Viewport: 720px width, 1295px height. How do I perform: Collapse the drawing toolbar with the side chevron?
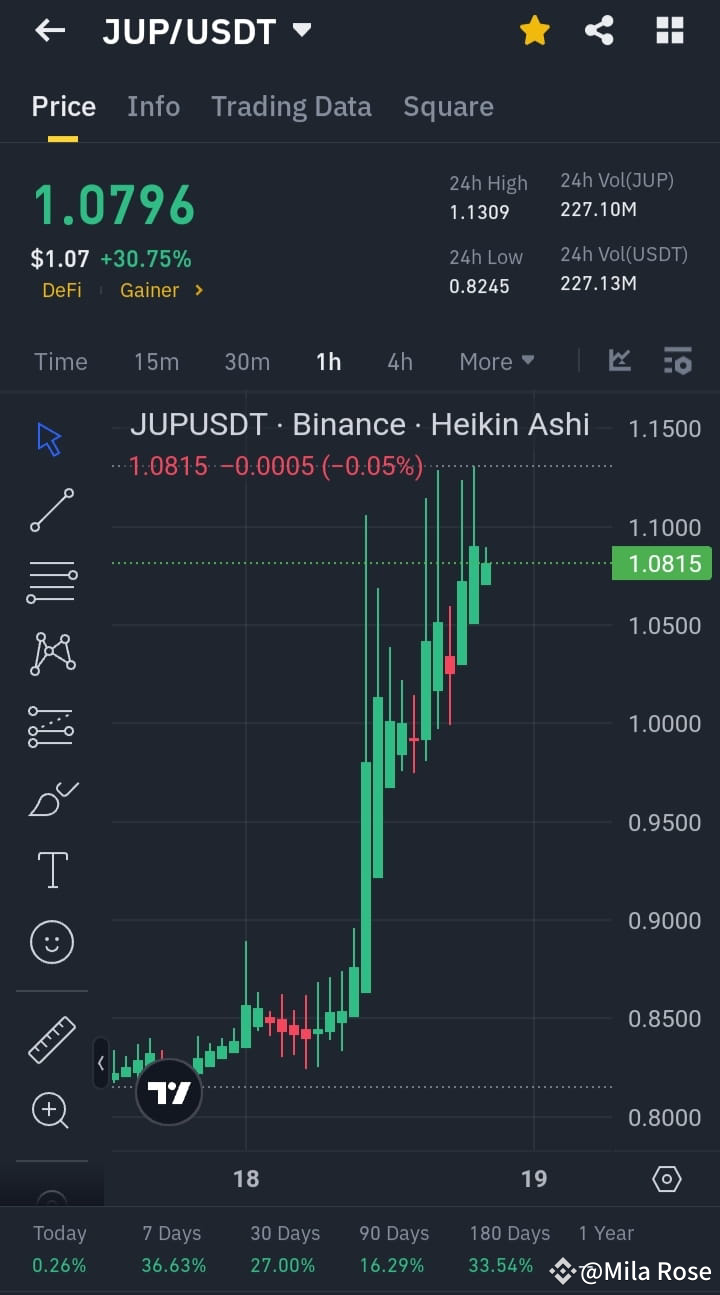coord(101,1063)
